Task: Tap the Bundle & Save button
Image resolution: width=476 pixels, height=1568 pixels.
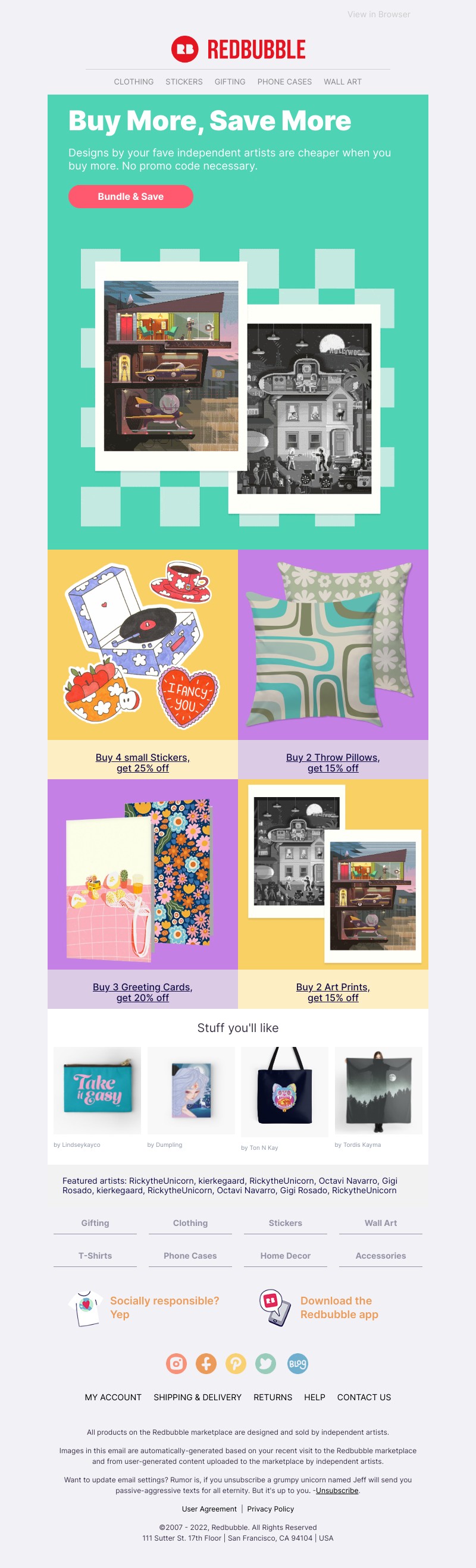Action: click(130, 197)
